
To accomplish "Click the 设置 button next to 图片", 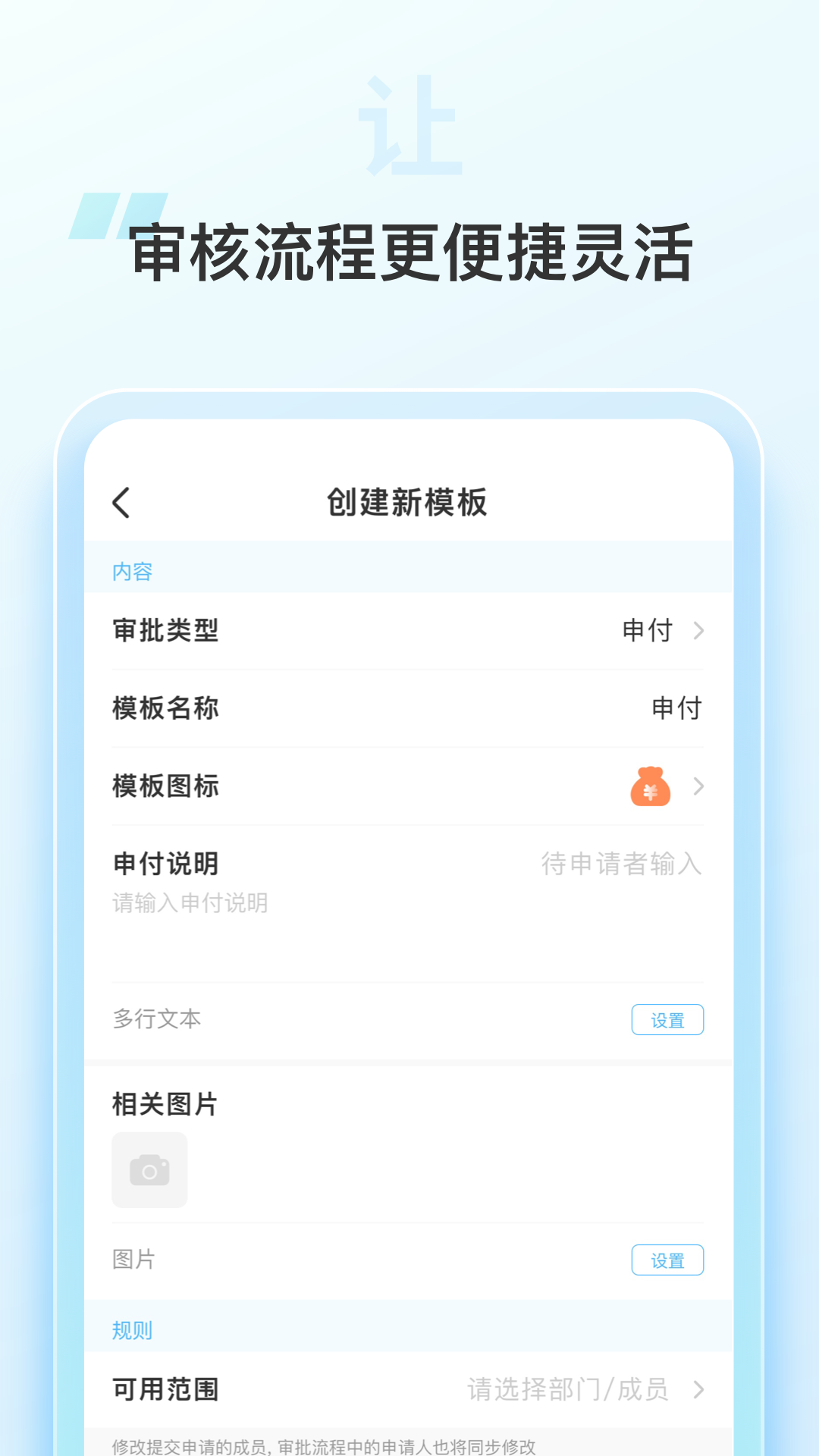I will [667, 1260].
